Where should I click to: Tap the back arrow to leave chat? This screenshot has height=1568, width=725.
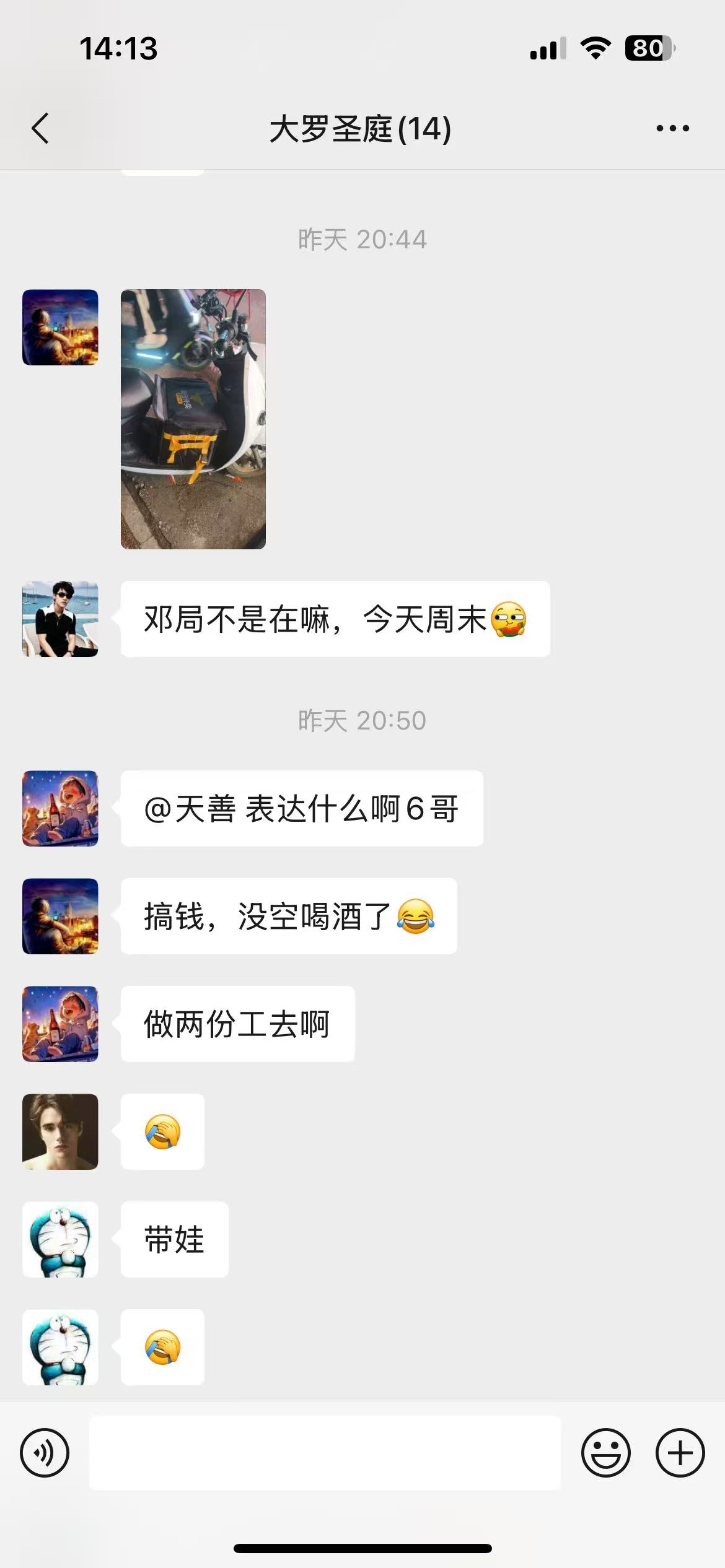pyautogui.click(x=40, y=128)
